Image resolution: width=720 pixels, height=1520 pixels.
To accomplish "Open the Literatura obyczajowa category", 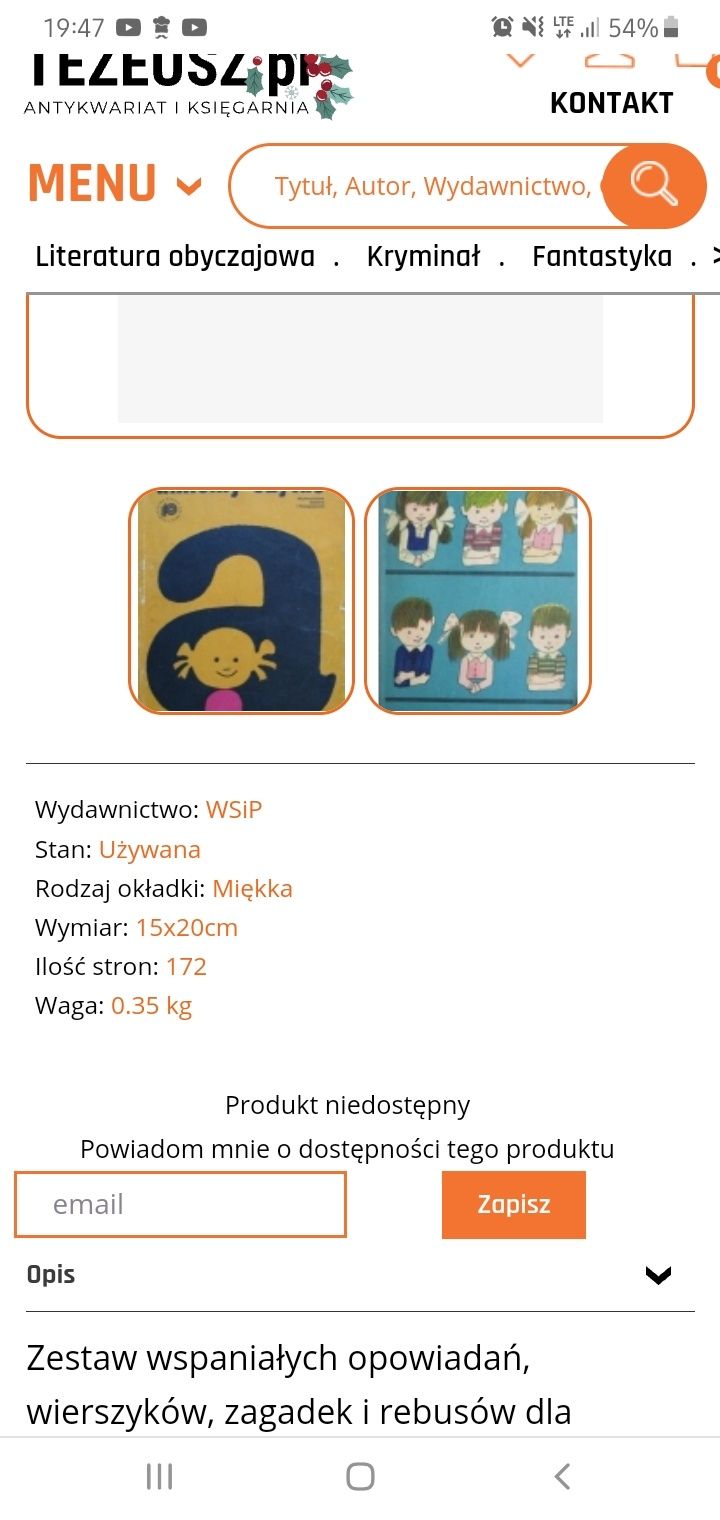I will coord(175,257).
